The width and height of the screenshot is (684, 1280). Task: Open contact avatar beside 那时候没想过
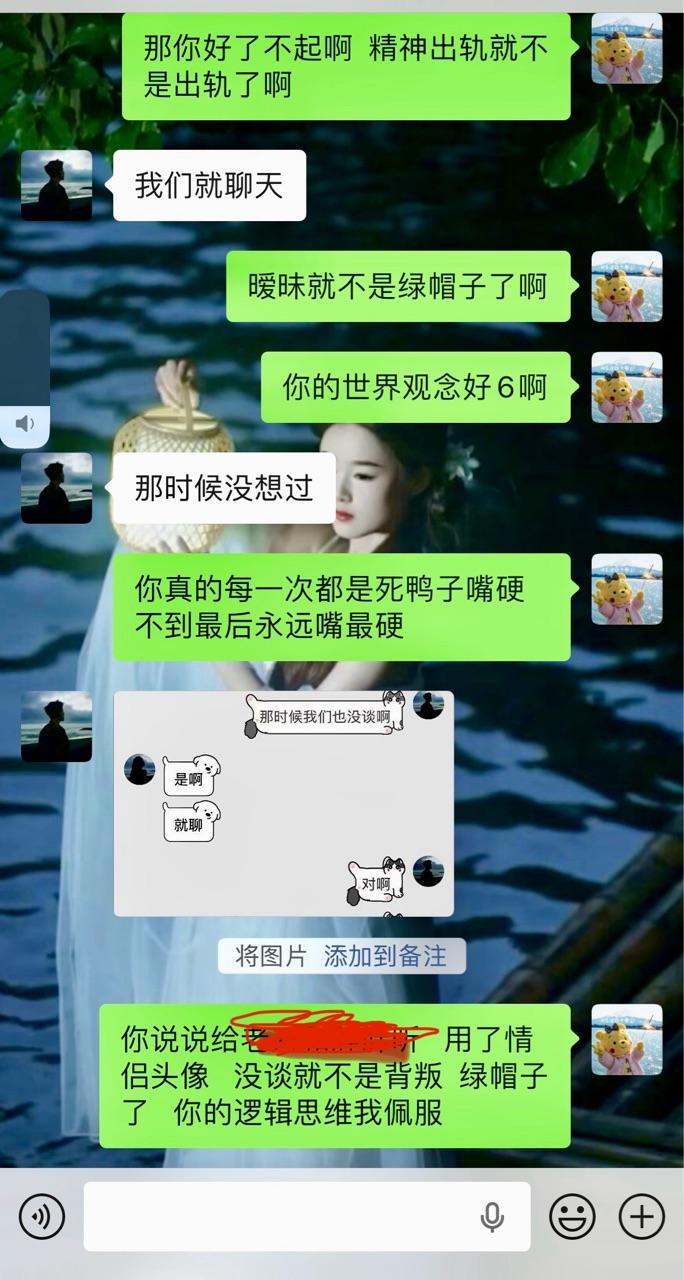[56, 488]
